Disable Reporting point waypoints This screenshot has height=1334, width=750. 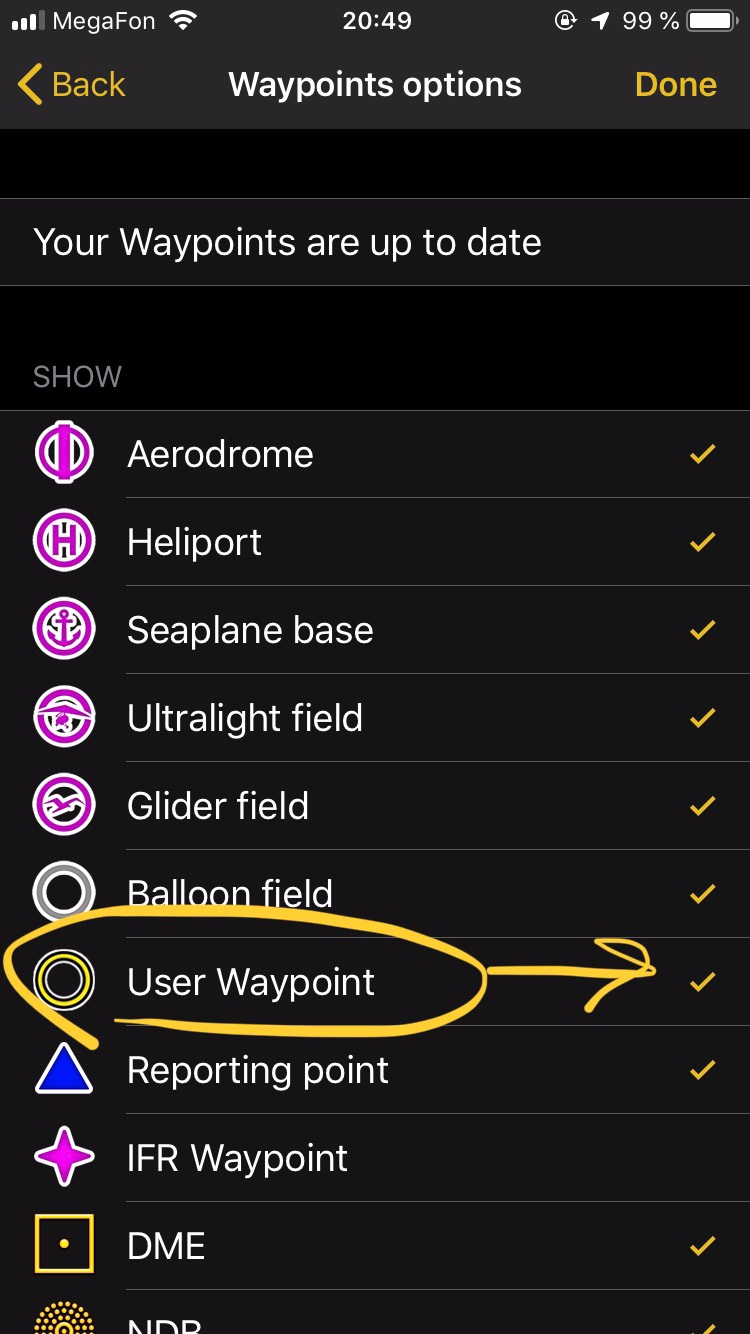point(375,1070)
